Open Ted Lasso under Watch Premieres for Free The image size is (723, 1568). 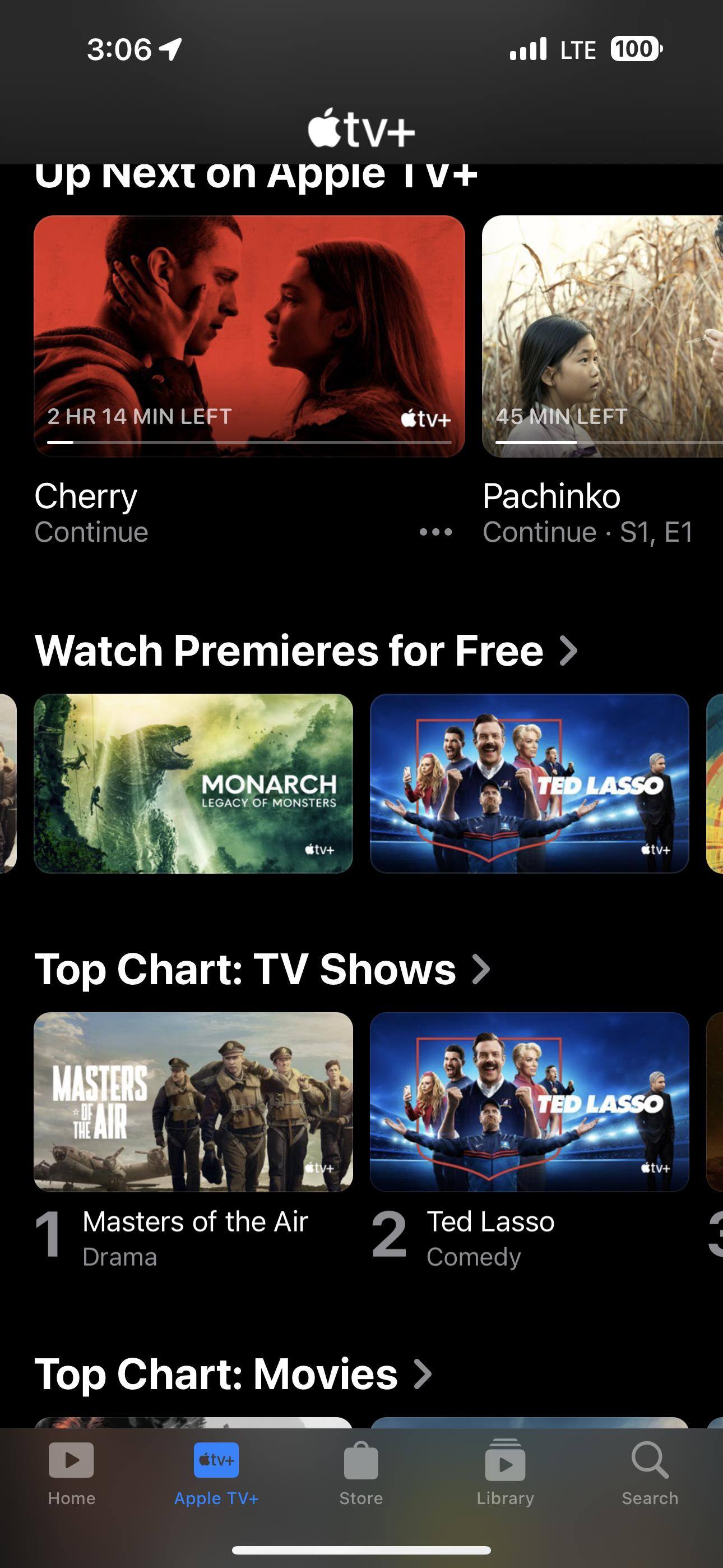529,783
